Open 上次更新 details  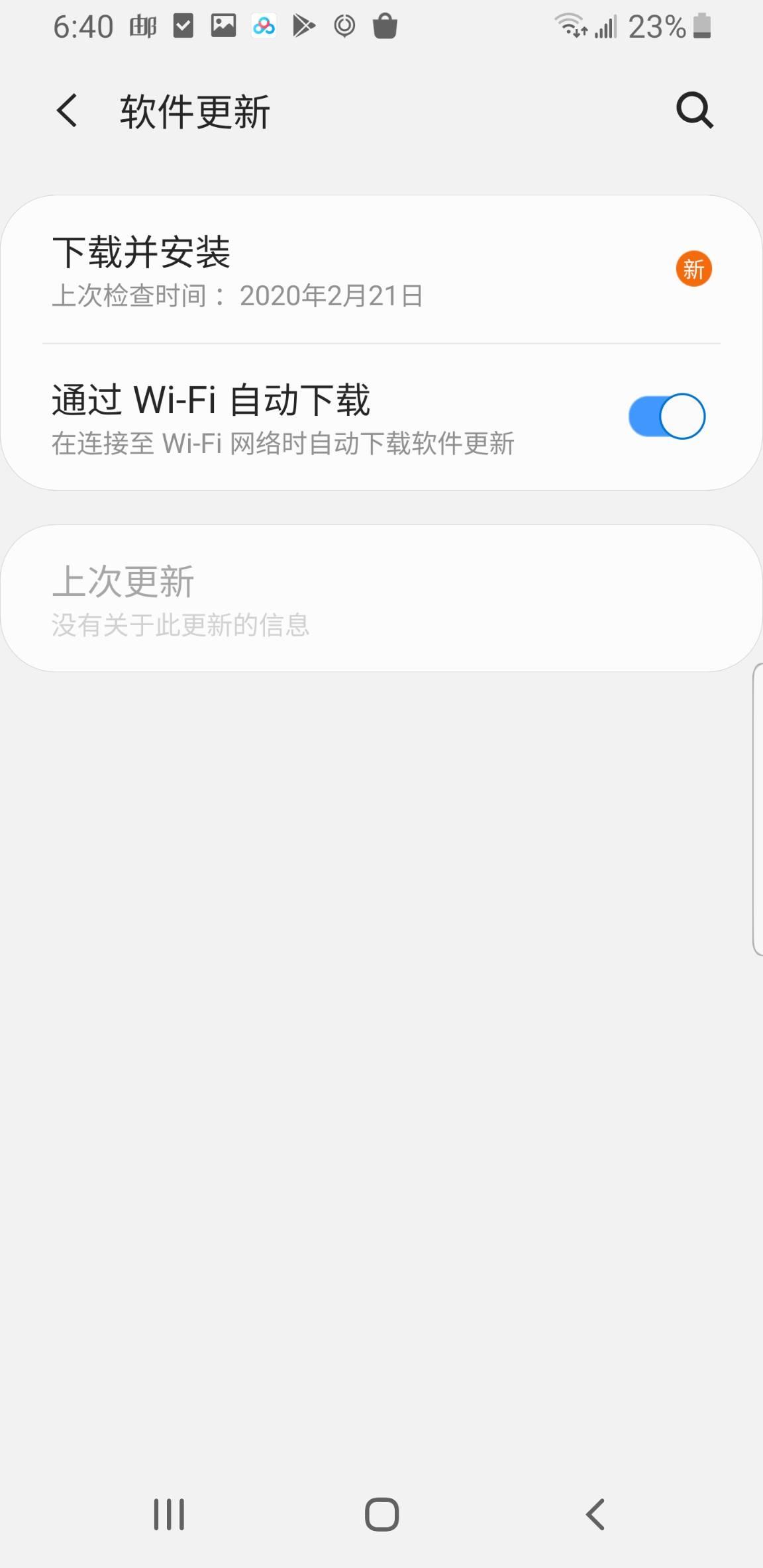pyautogui.click(x=265, y=596)
